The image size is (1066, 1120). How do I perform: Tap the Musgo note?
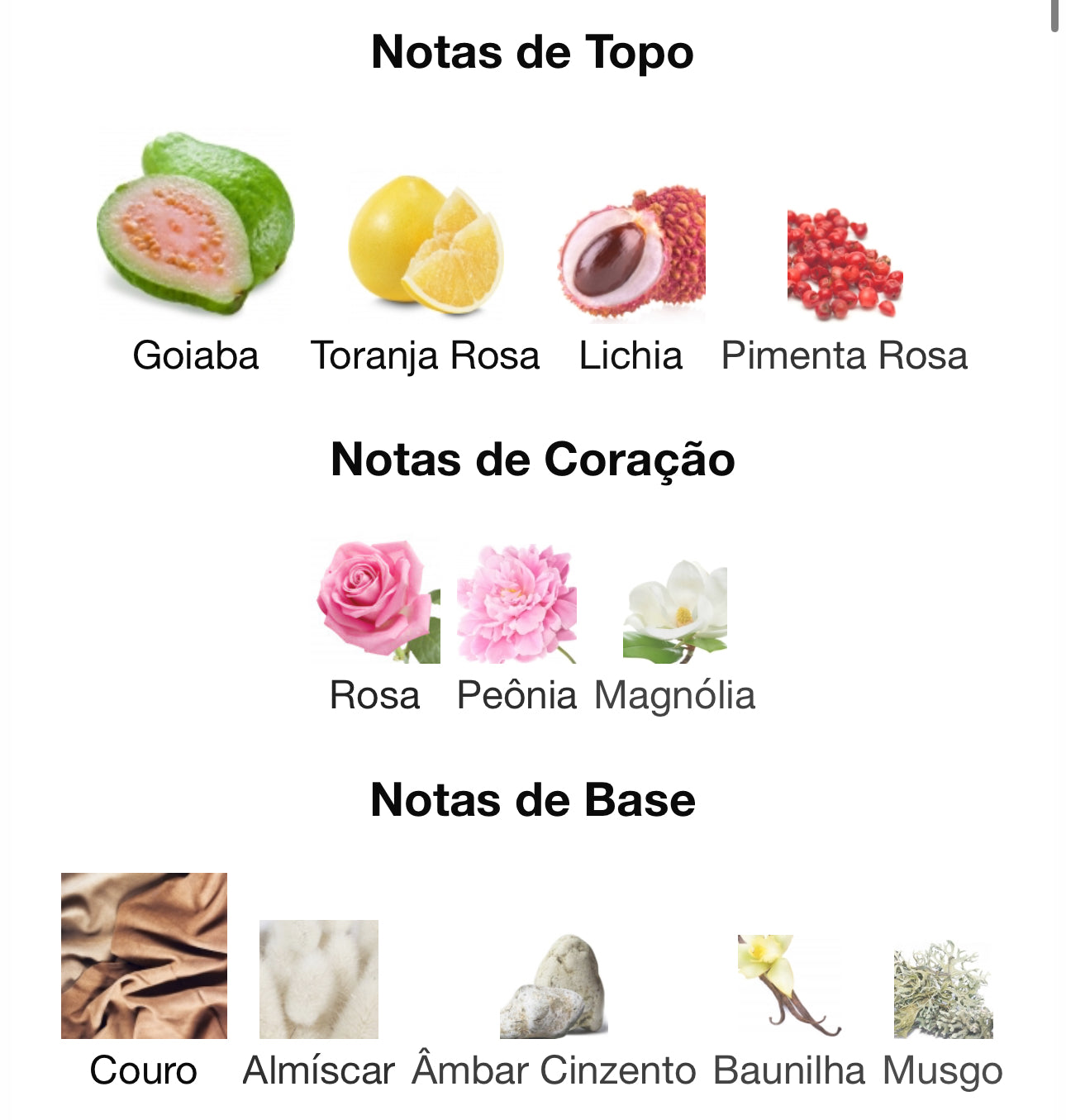[943, 989]
